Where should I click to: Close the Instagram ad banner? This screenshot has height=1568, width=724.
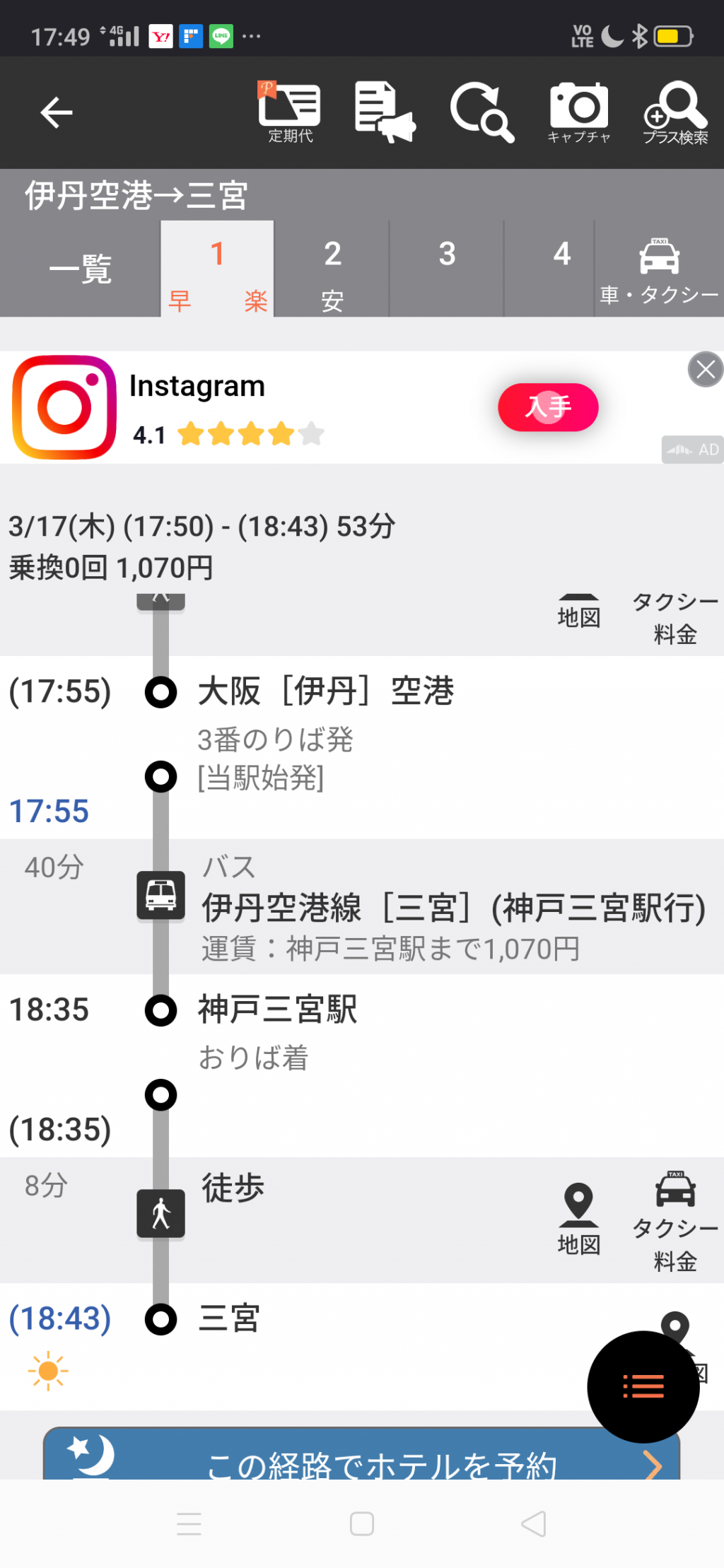pyautogui.click(x=705, y=369)
